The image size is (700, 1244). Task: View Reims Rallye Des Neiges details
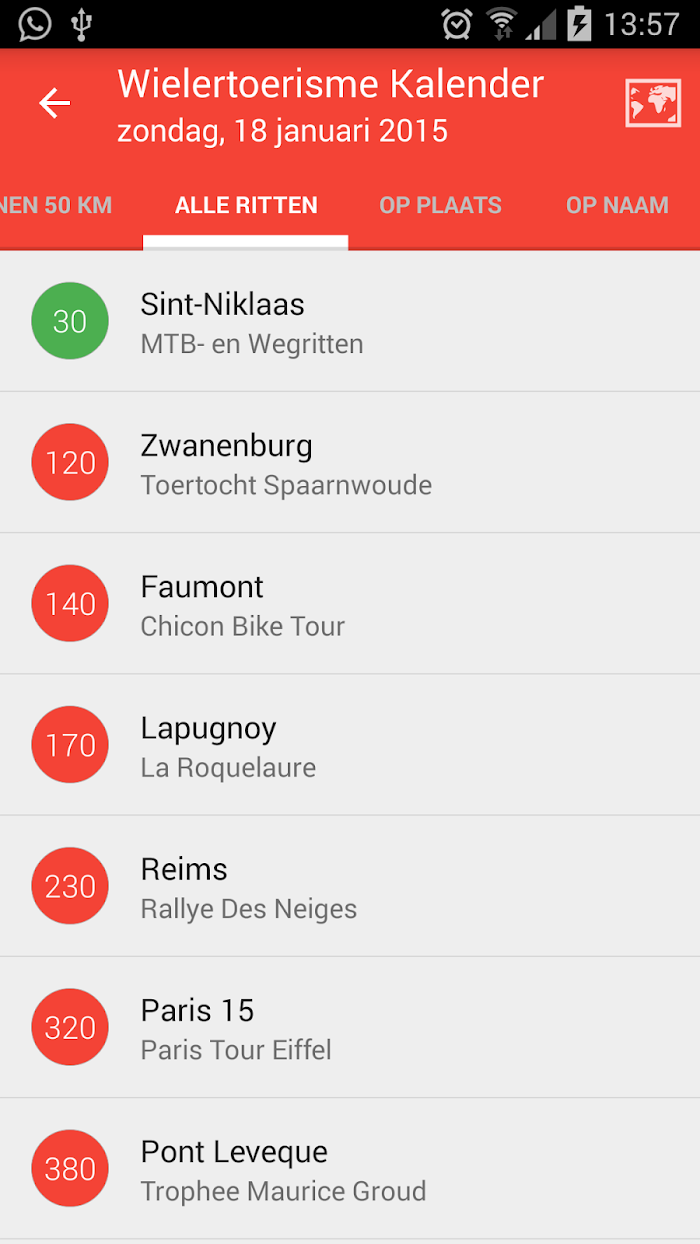point(350,885)
